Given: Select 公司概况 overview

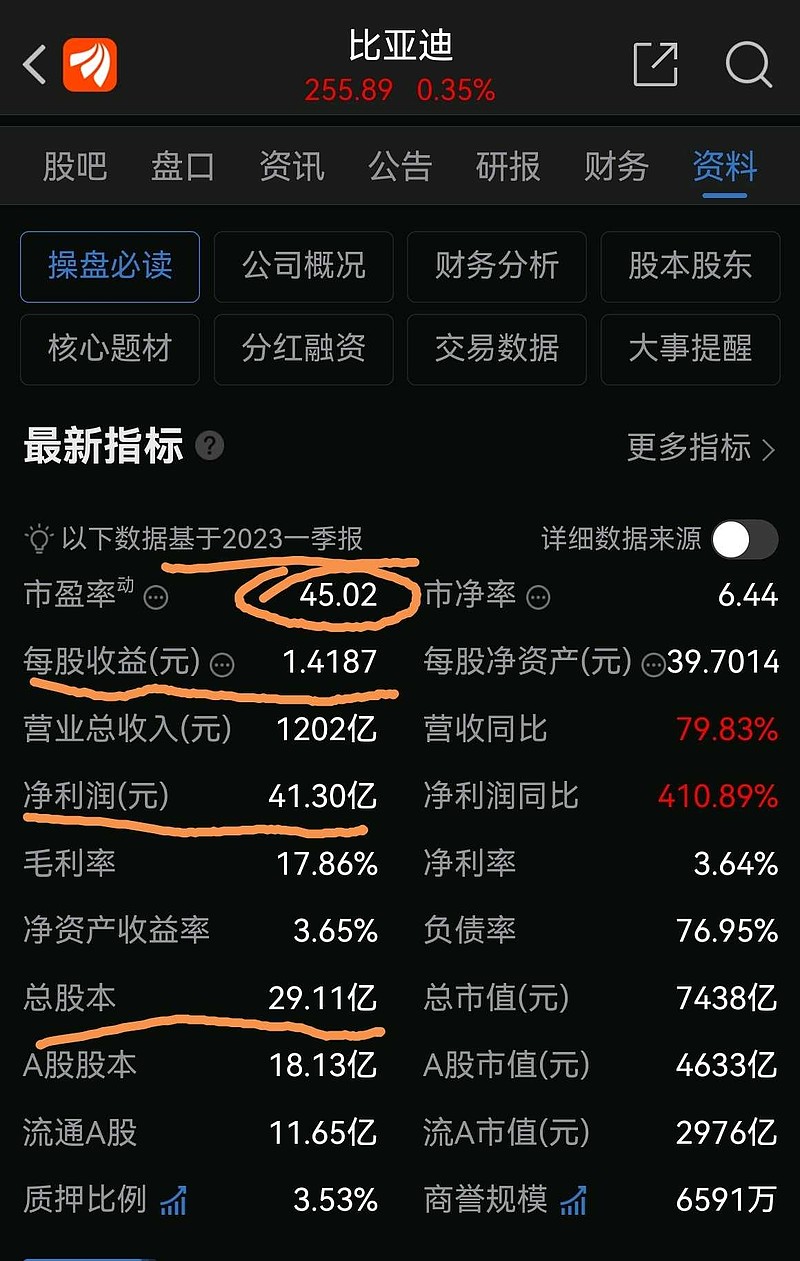Looking at the screenshot, I should click(303, 267).
